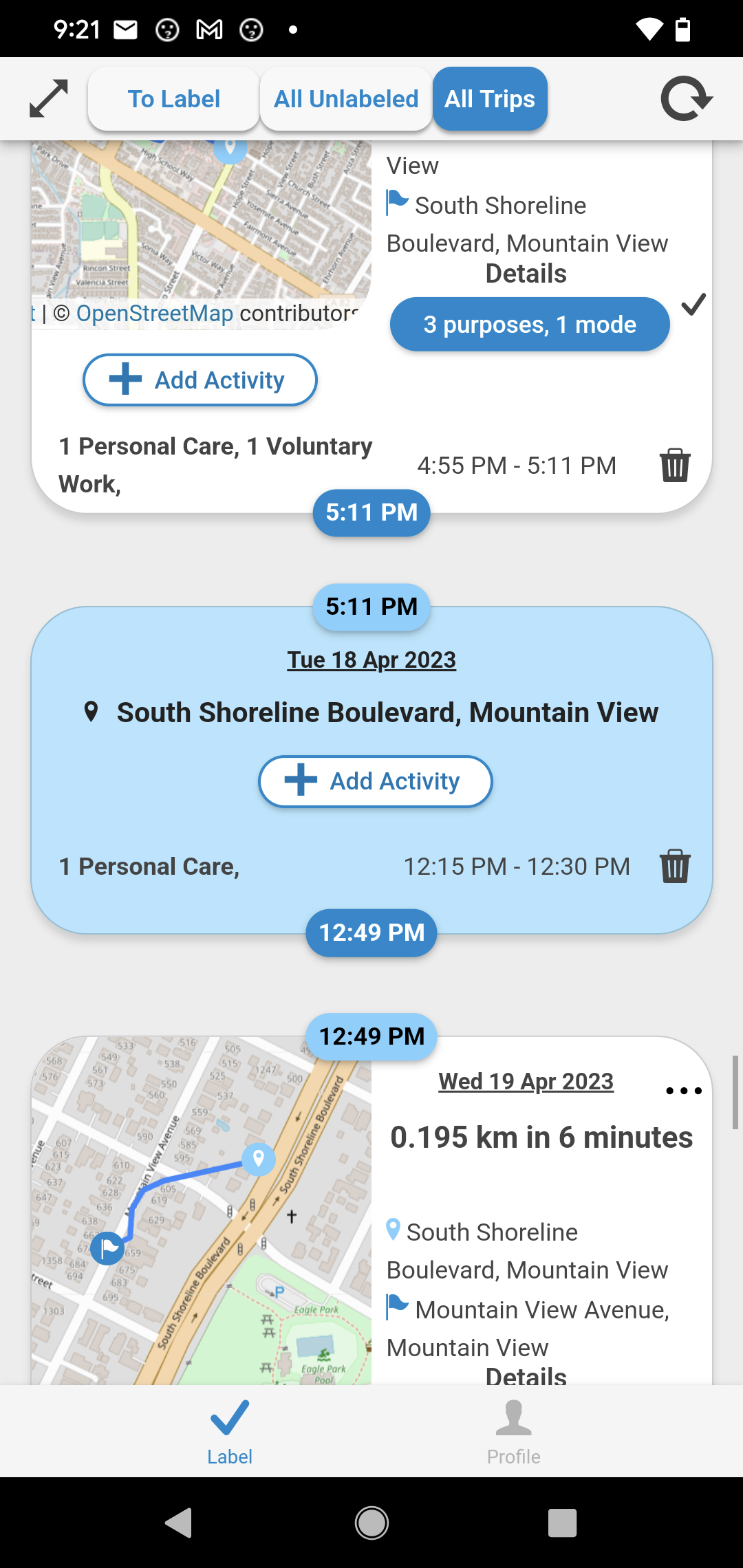Confirm labels with the checkmark icon
This screenshot has height=1568, width=743.
point(693,304)
